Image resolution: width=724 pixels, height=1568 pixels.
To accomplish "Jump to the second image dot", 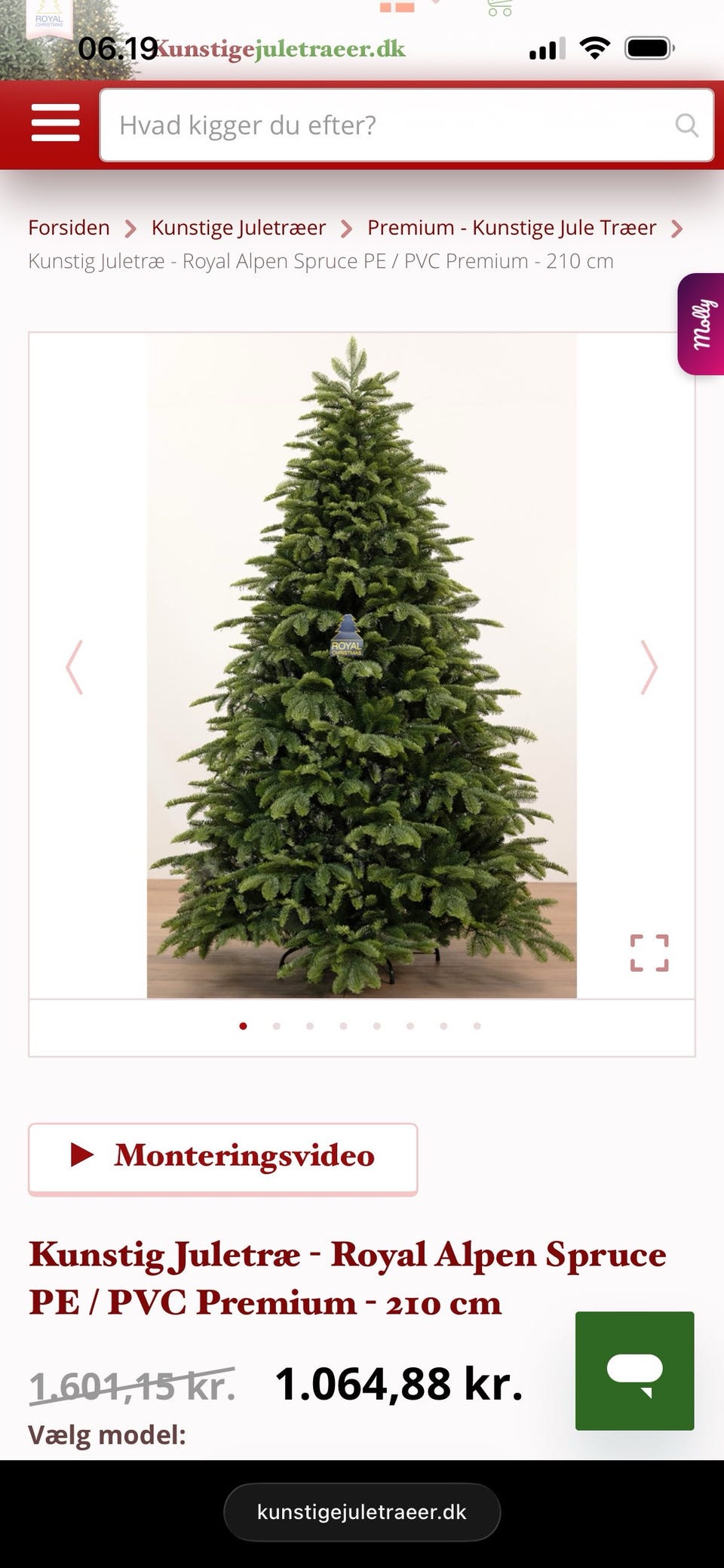I will 277,1026.
